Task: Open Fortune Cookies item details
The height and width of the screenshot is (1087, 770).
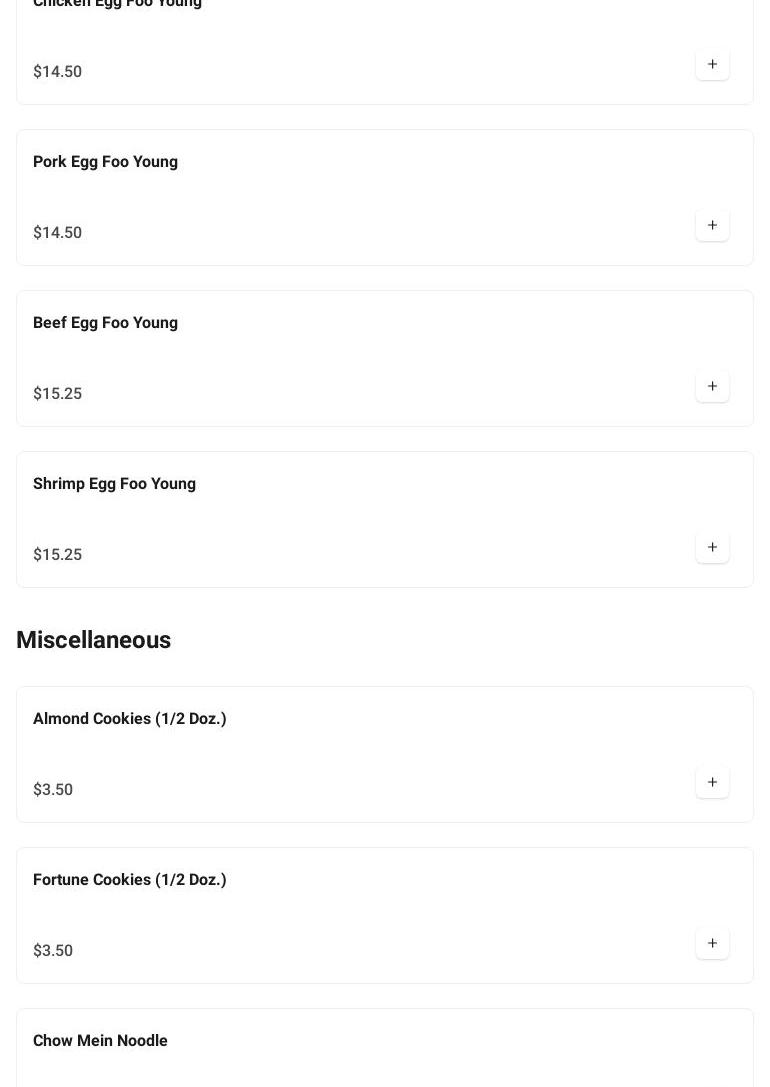Action: (x=129, y=880)
